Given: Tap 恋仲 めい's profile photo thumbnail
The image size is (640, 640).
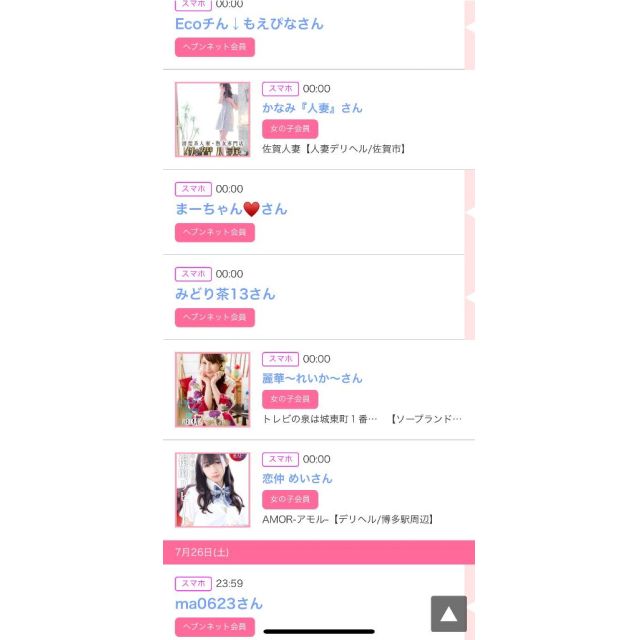Looking at the screenshot, I should pos(212,490).
